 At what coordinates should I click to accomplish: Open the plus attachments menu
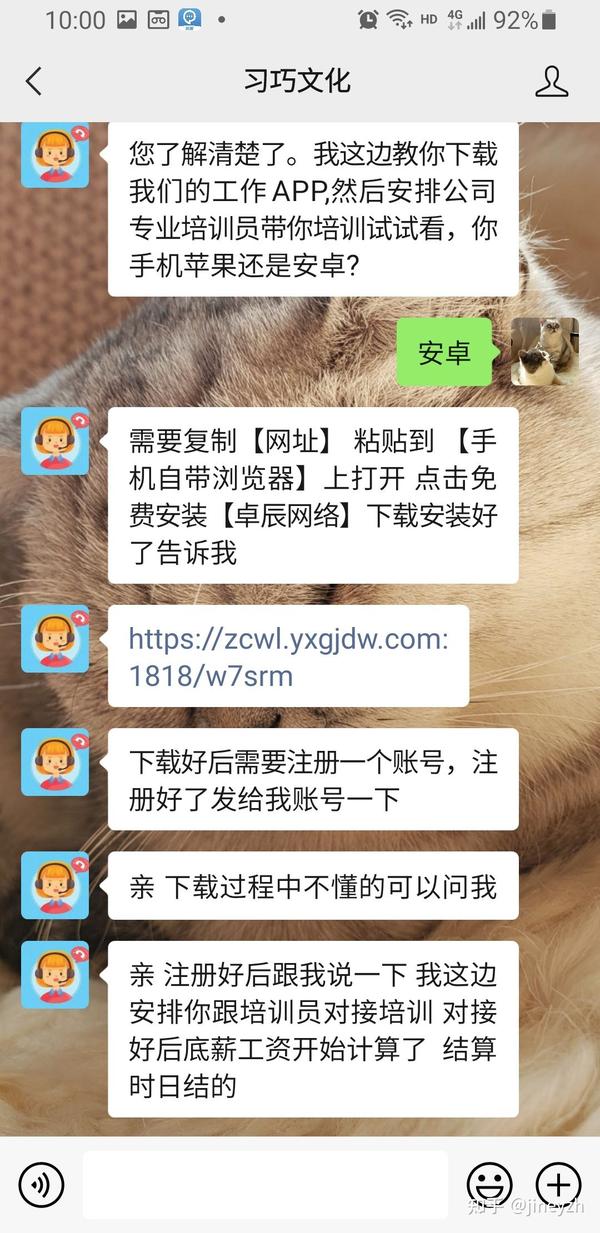(558, 1185)
